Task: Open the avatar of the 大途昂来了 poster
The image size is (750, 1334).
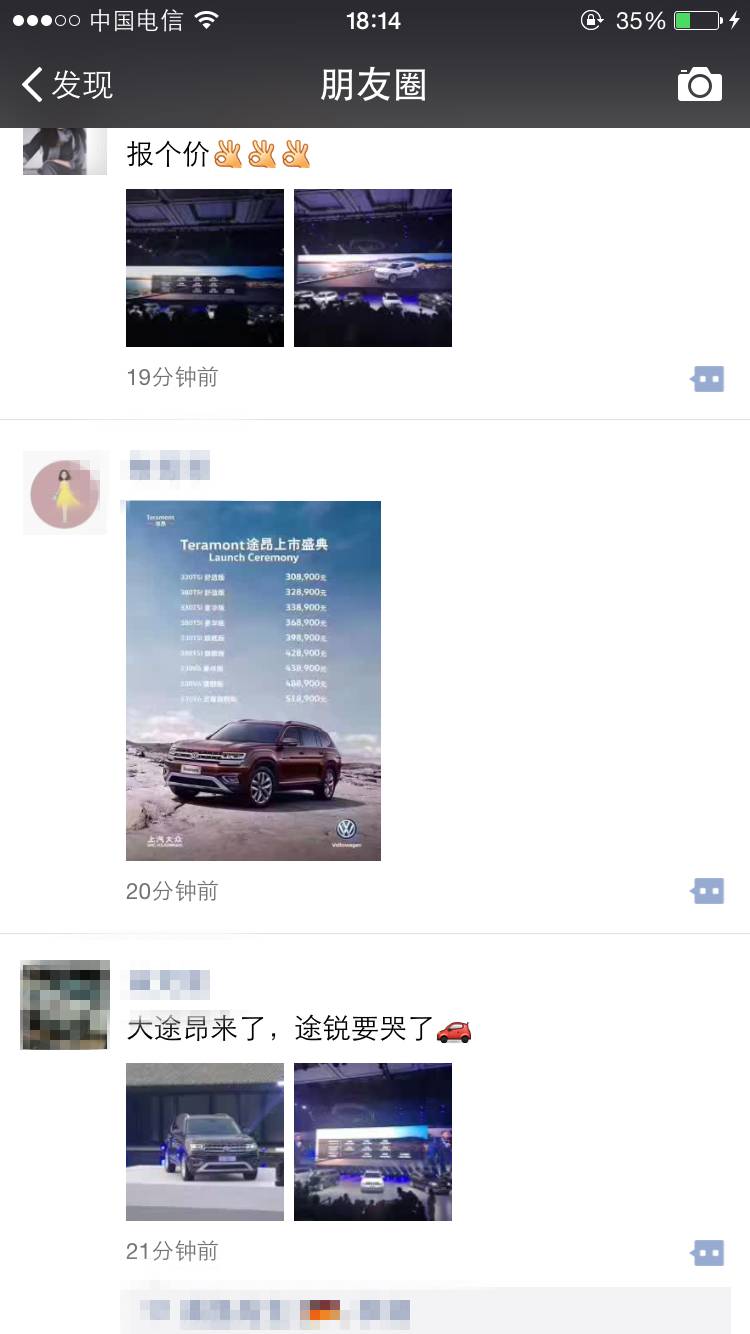Action: pos(65,1005)
